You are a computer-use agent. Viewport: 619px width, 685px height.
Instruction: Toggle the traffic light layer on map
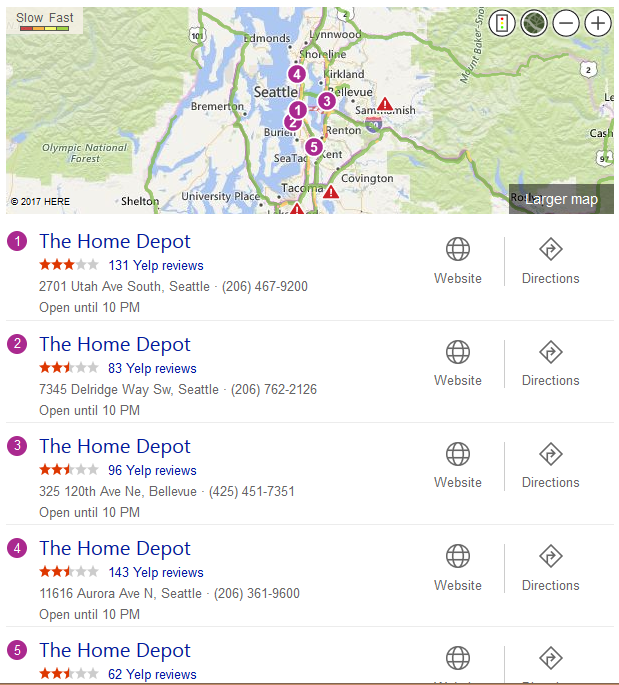(504, 23)
